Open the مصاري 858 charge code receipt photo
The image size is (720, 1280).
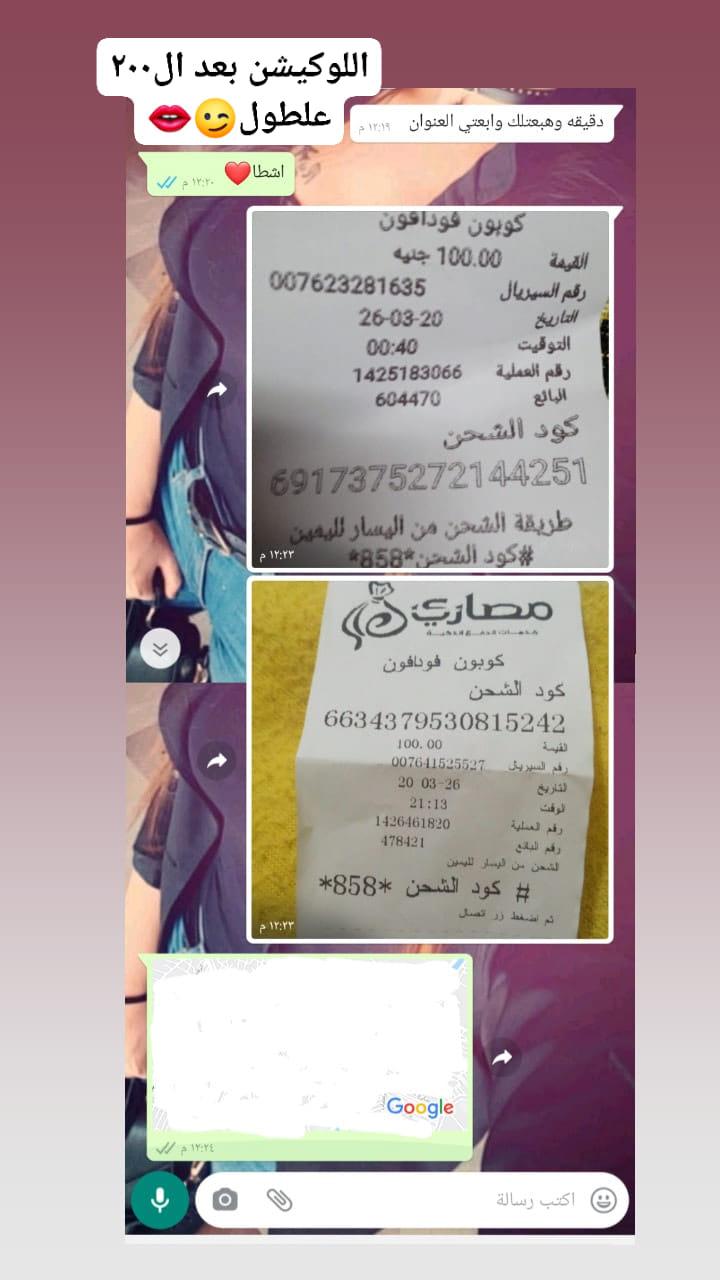coord(430,760)
